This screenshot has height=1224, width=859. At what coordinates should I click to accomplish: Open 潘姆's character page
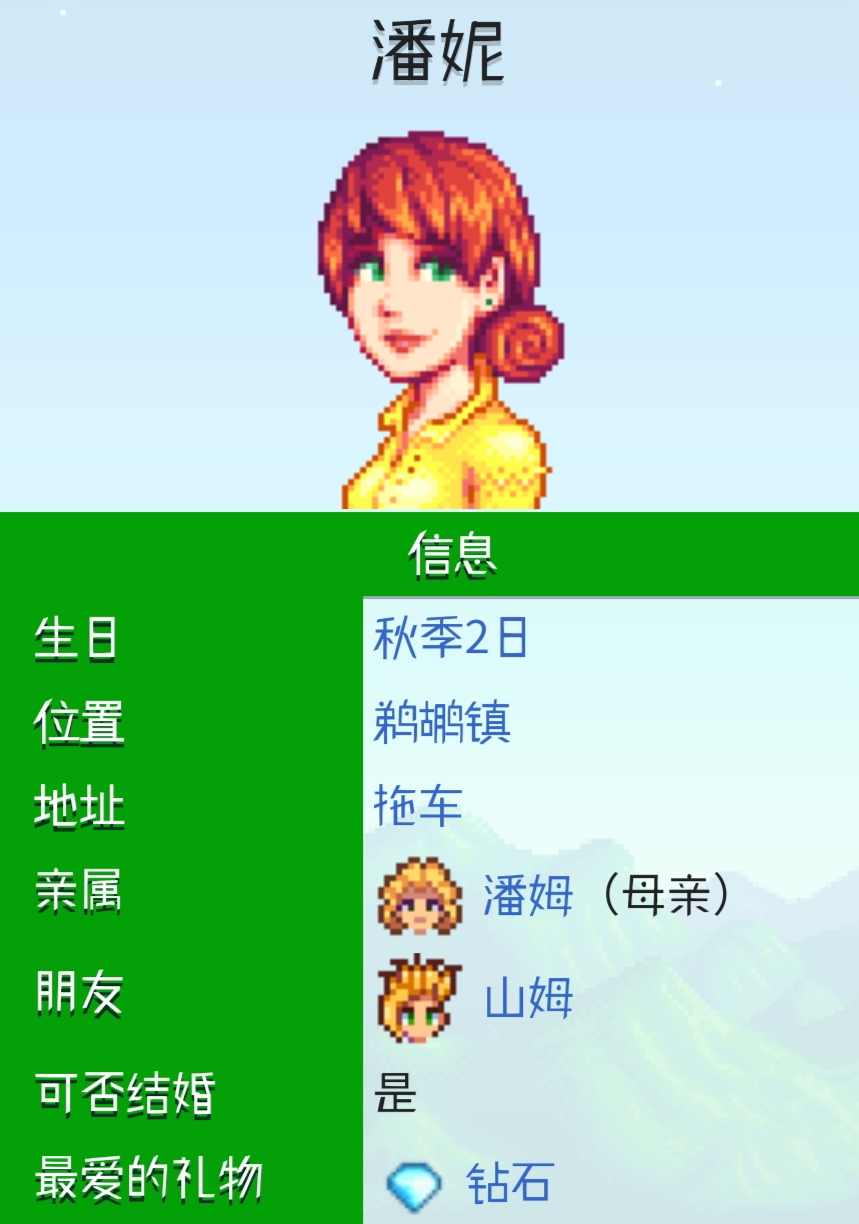[x=528, y=896]
